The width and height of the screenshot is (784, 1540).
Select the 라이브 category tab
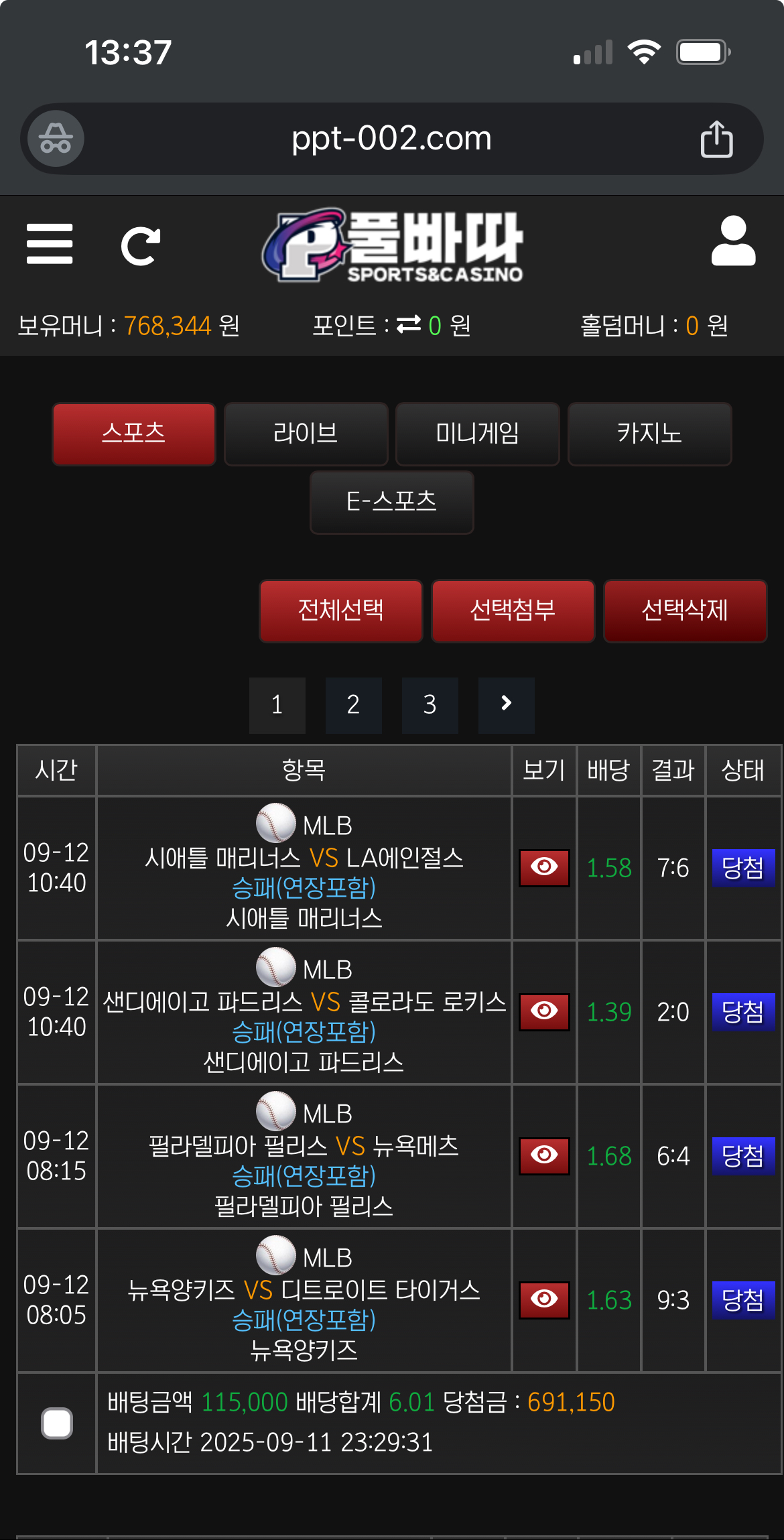point(306,434)
